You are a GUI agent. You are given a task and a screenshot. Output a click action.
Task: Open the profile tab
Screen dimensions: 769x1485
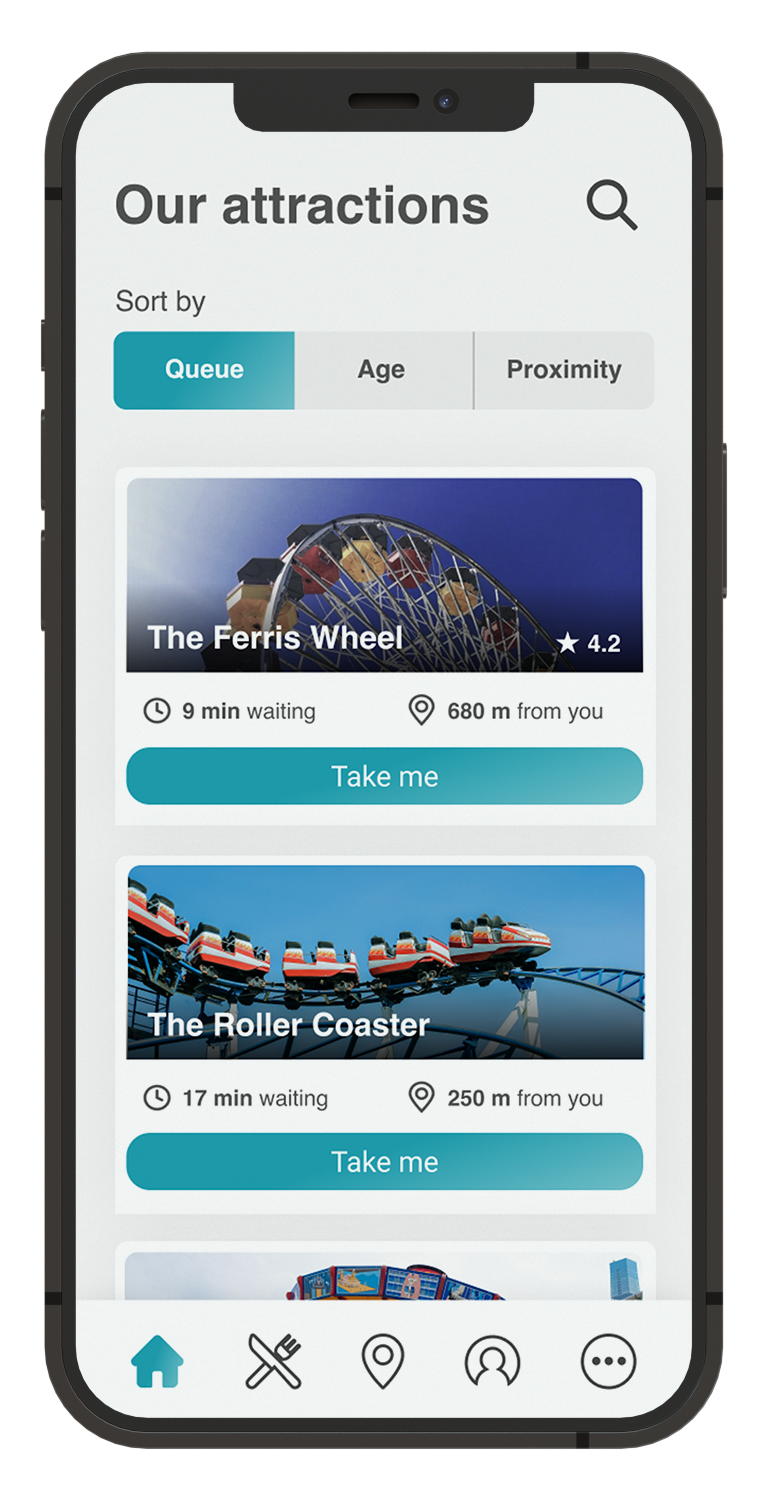[x=493, y=1362]
